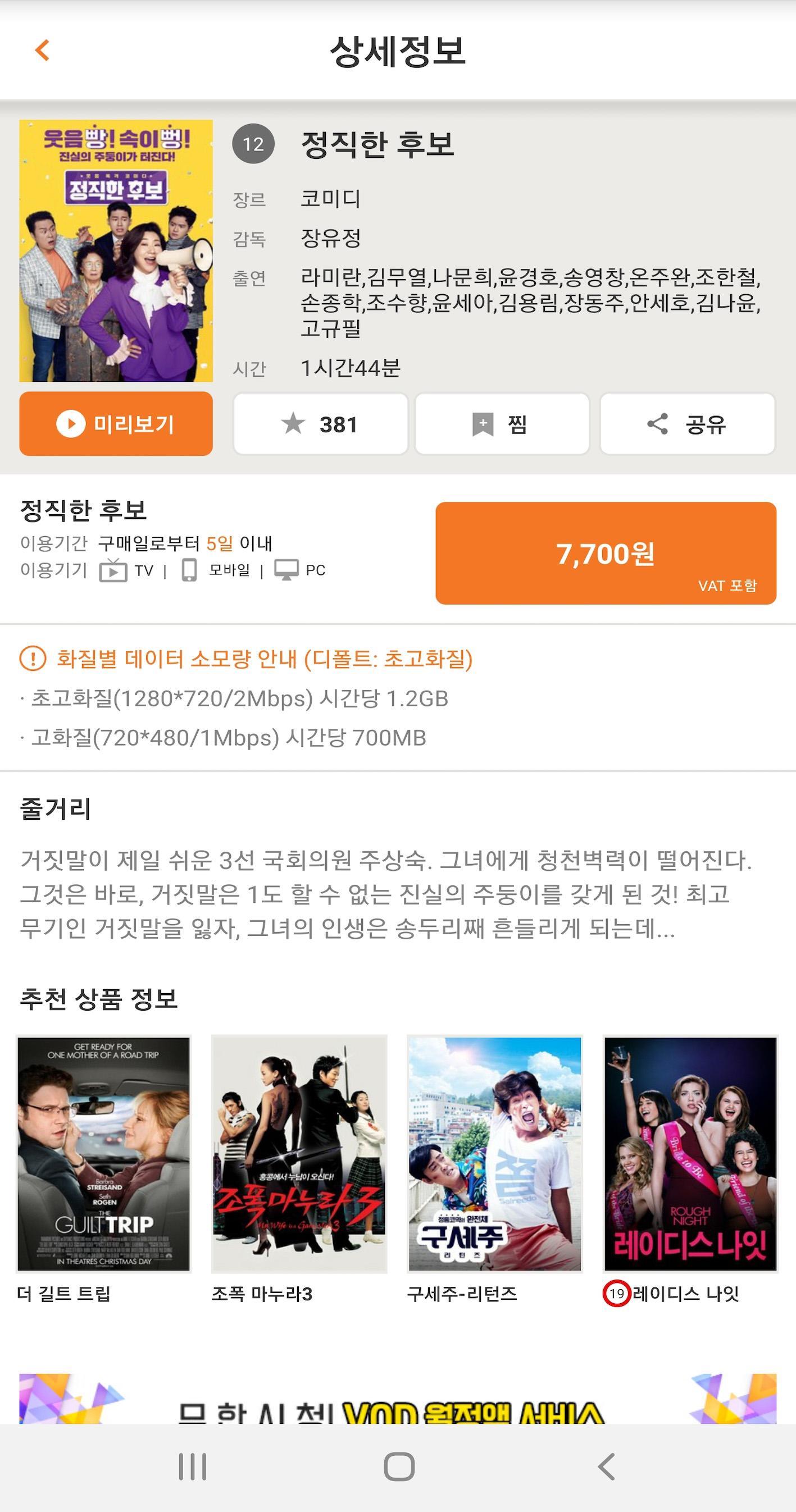Share this movie via 공유
The image size is (796, 1512).
tap(688, 424)
